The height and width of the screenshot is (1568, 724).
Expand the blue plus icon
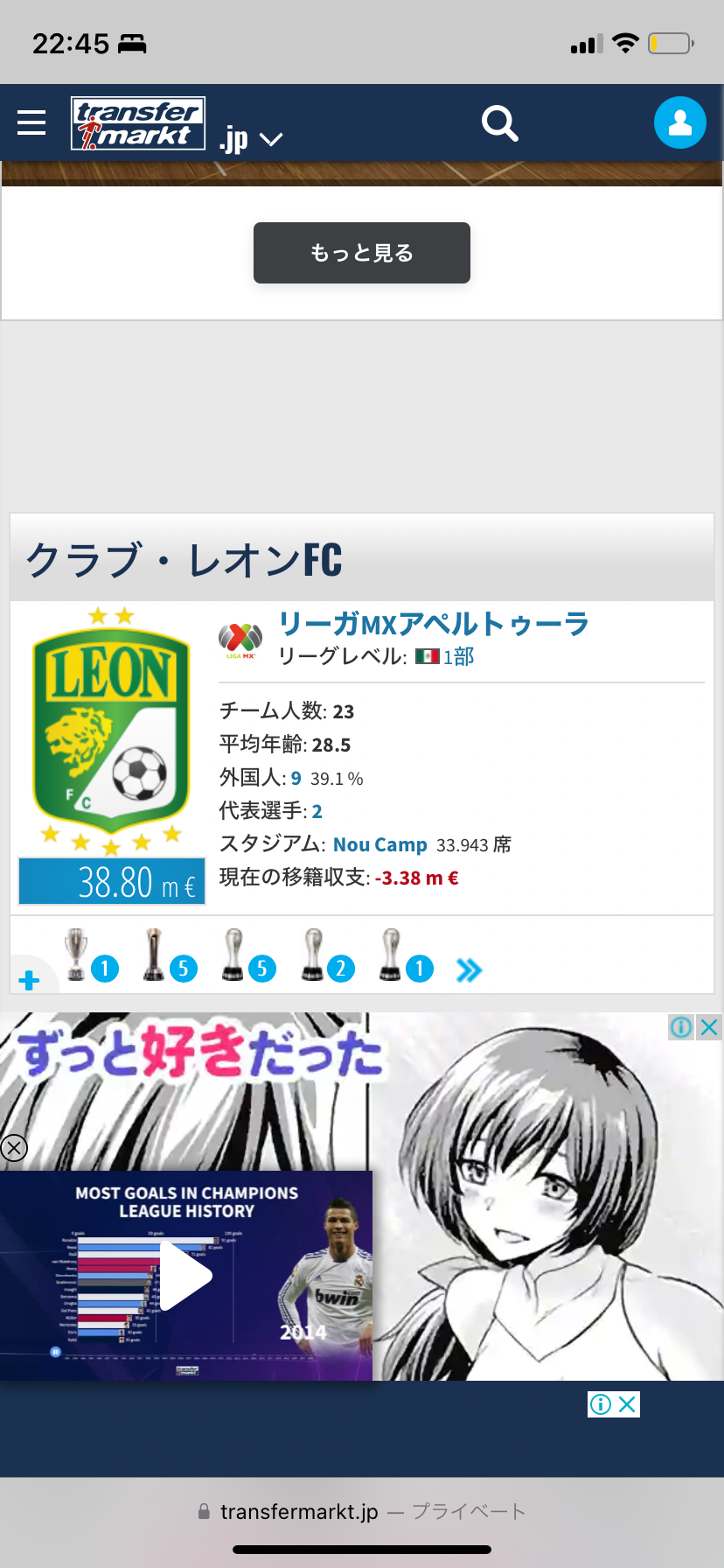tap(29, 980)
